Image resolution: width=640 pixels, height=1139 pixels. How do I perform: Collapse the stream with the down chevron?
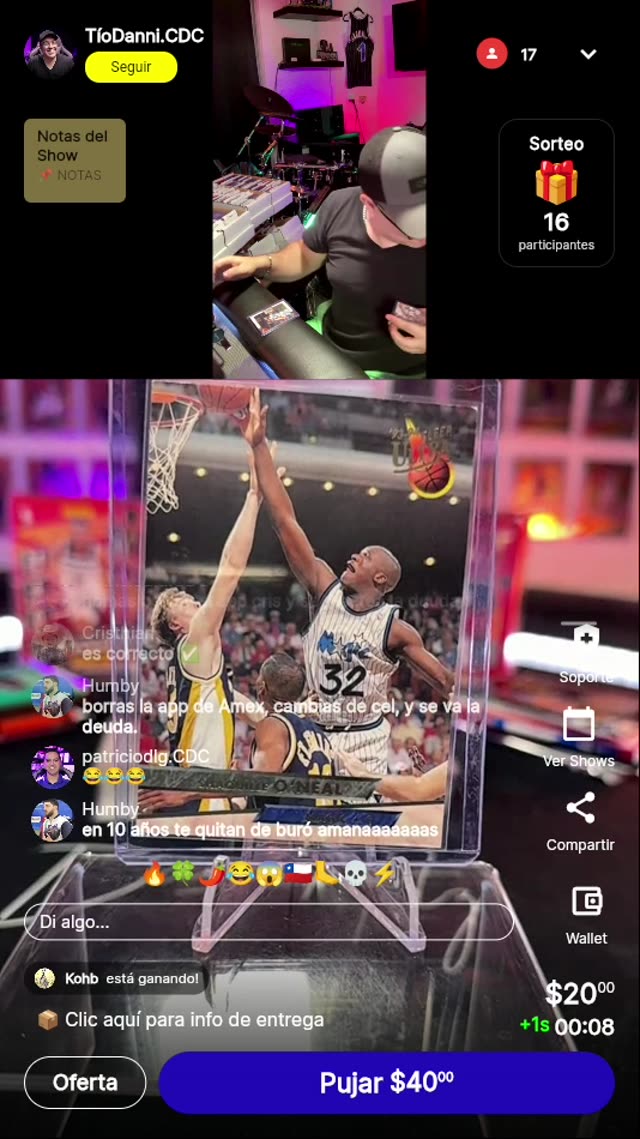tap(588, 54)
